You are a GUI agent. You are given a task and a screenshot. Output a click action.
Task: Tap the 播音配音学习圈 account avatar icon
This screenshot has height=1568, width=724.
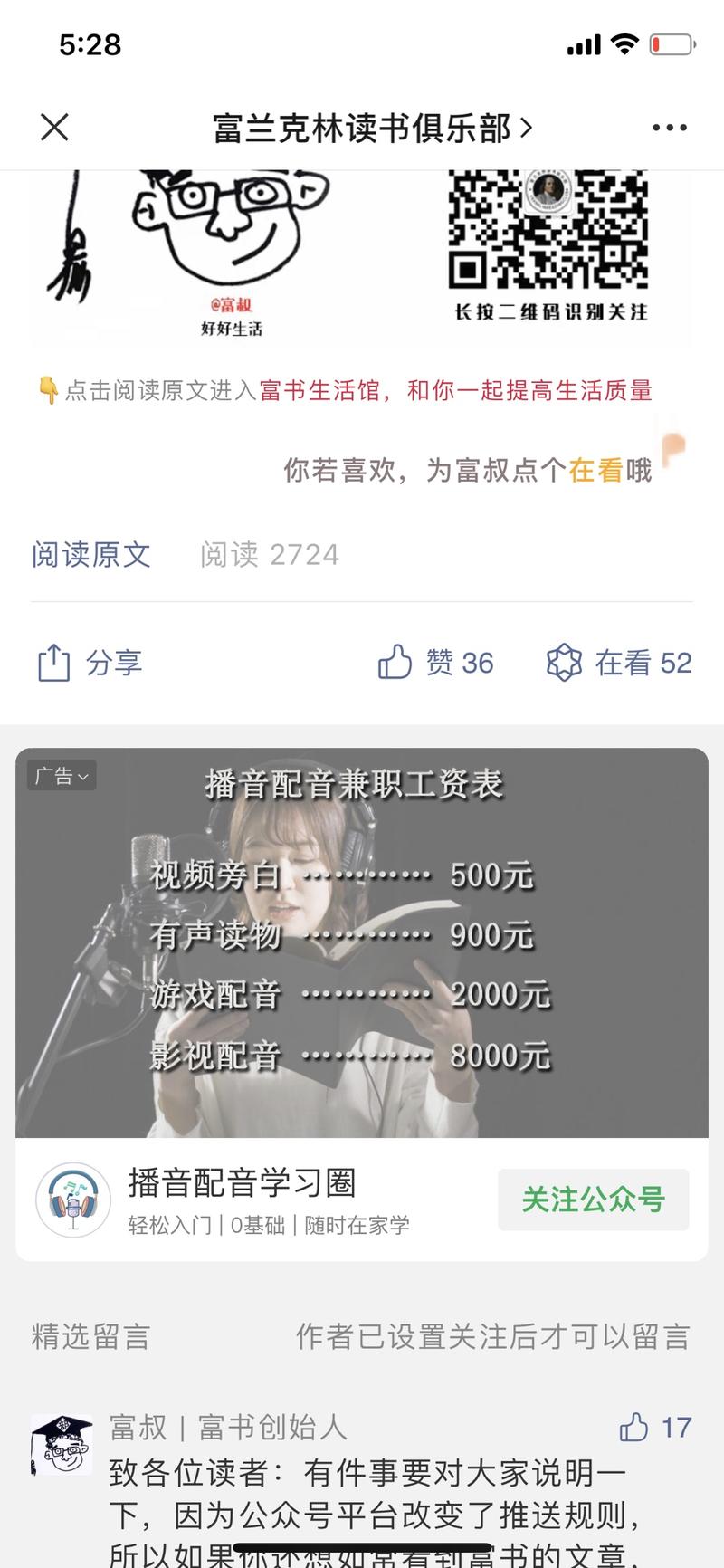click(x=72, y=1201)
